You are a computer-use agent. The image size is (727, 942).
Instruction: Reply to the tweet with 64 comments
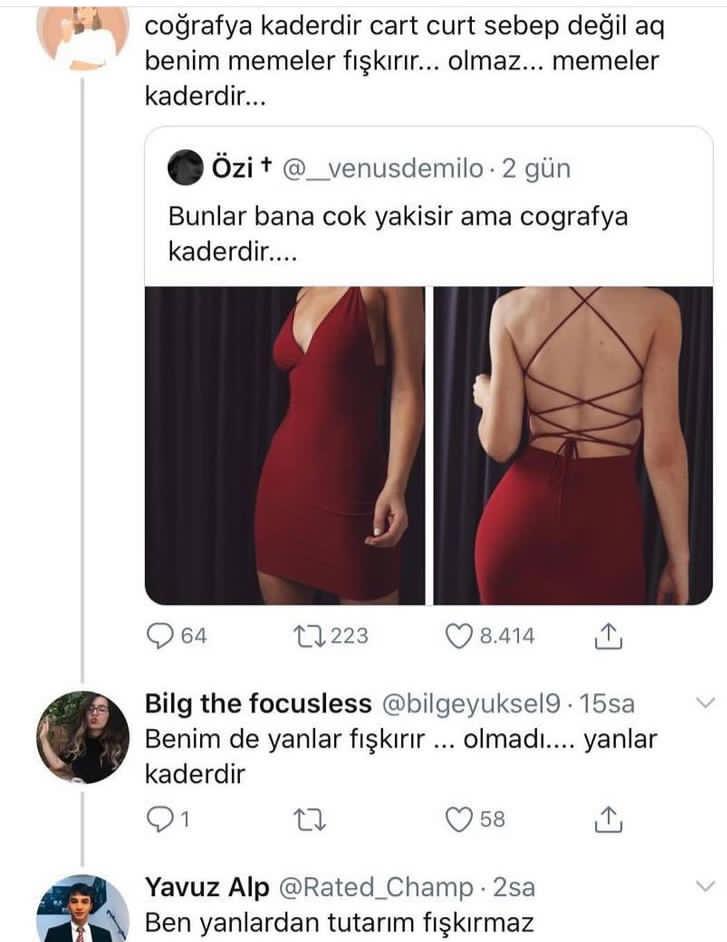[160, 636]
